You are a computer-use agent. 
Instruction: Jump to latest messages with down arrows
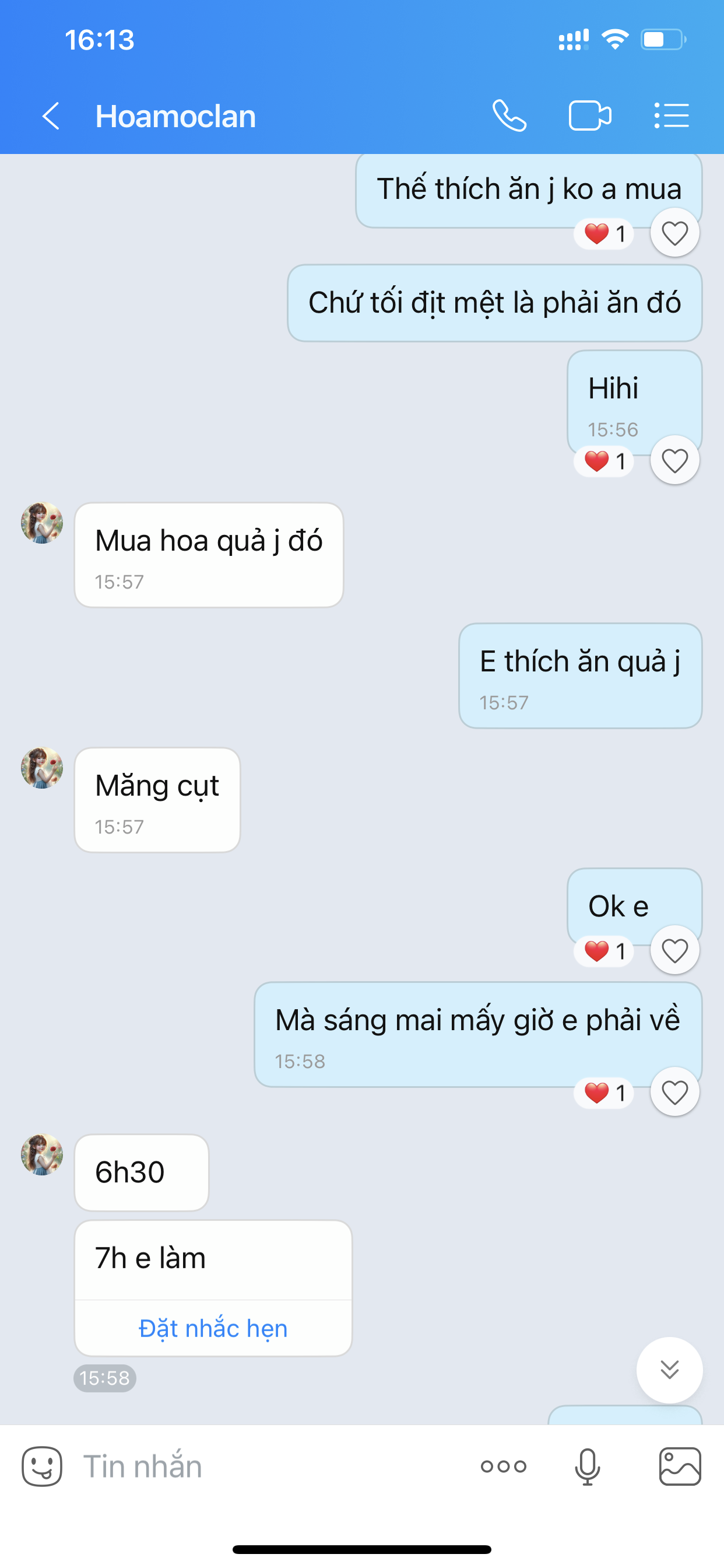[x=669, y=1370]
